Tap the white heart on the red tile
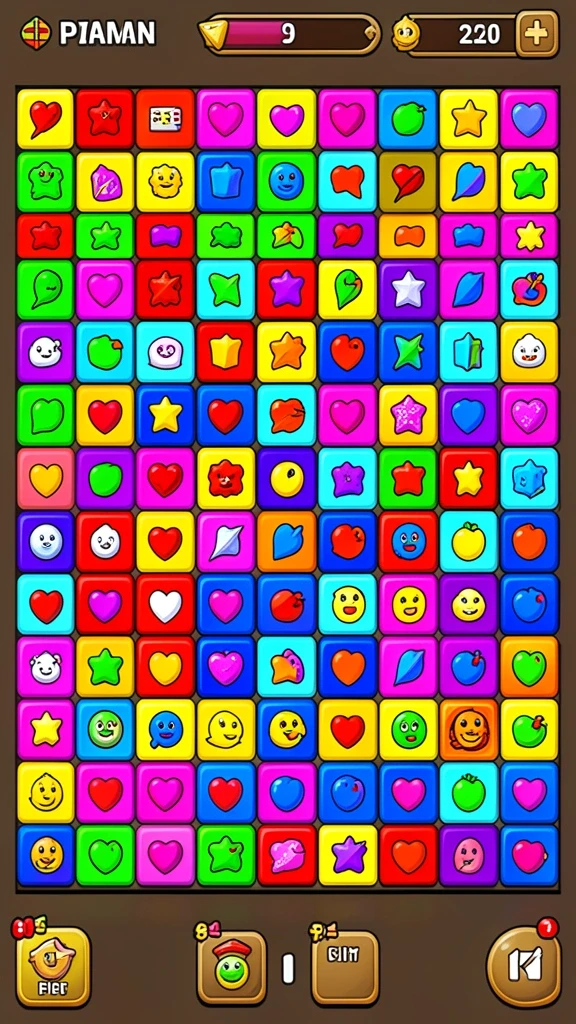The image size is (576, 1024). [x=165, y=605]
